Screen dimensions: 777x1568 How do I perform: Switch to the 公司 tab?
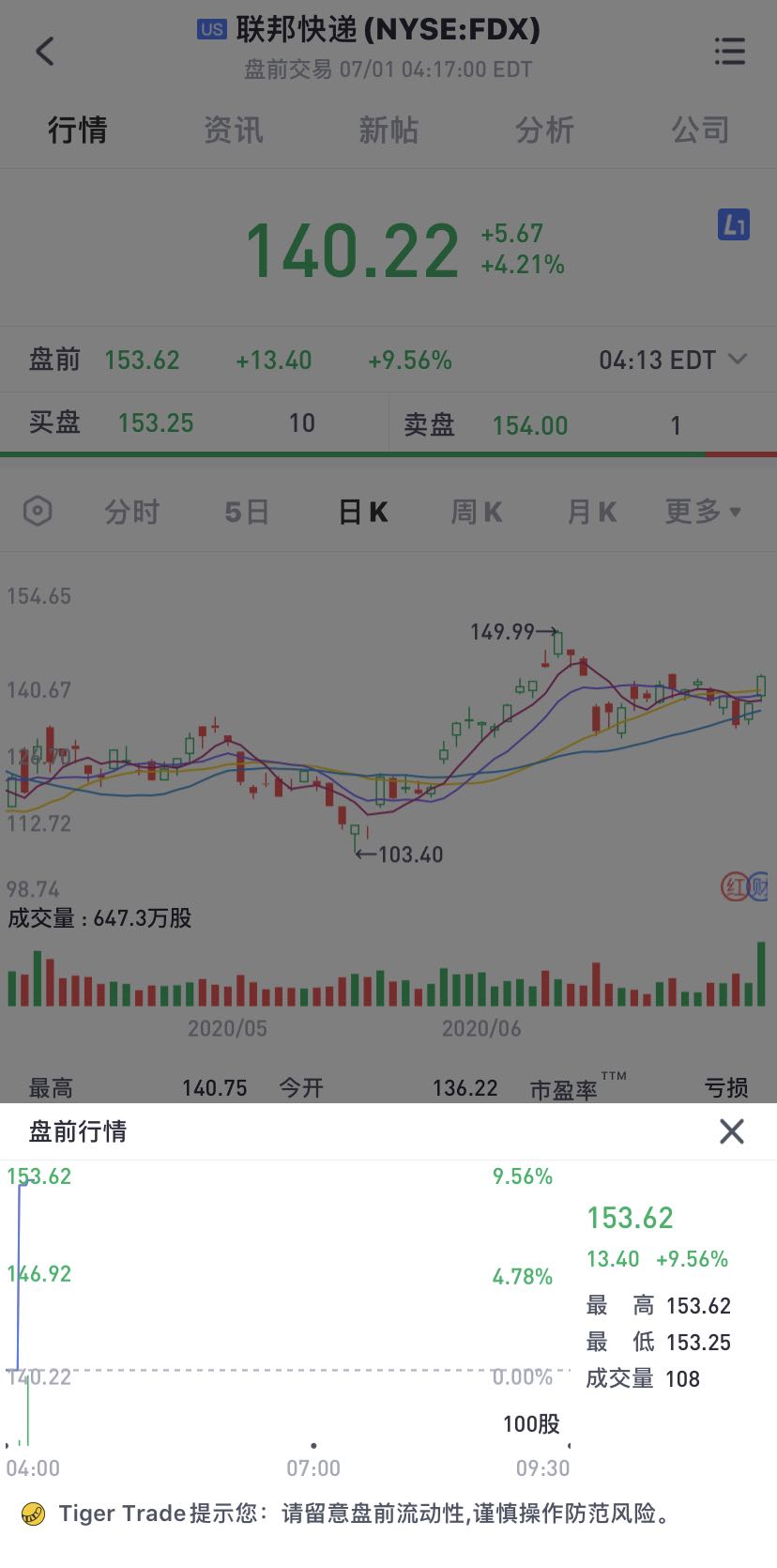(700, 130)
